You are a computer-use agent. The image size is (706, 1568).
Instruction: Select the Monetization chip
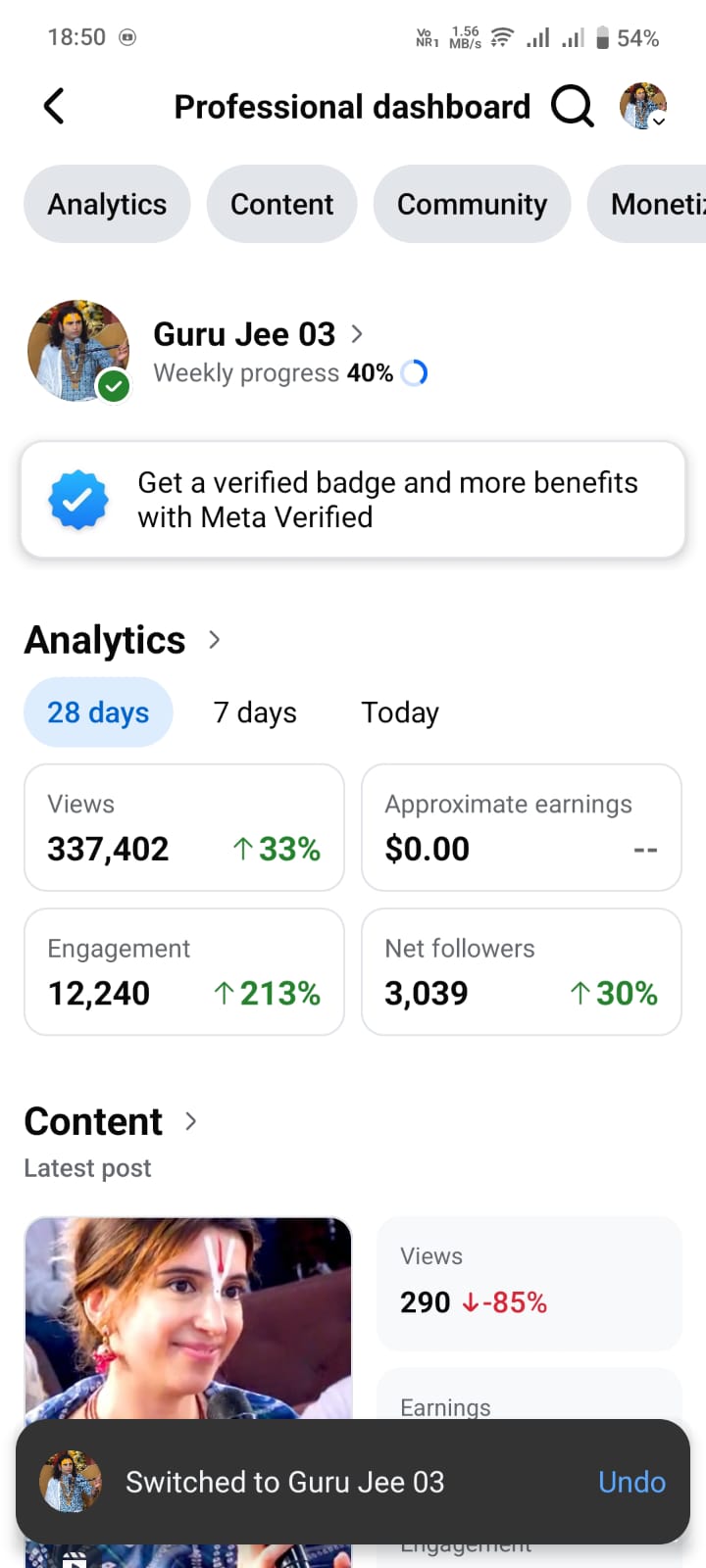(x=652, y=204)
